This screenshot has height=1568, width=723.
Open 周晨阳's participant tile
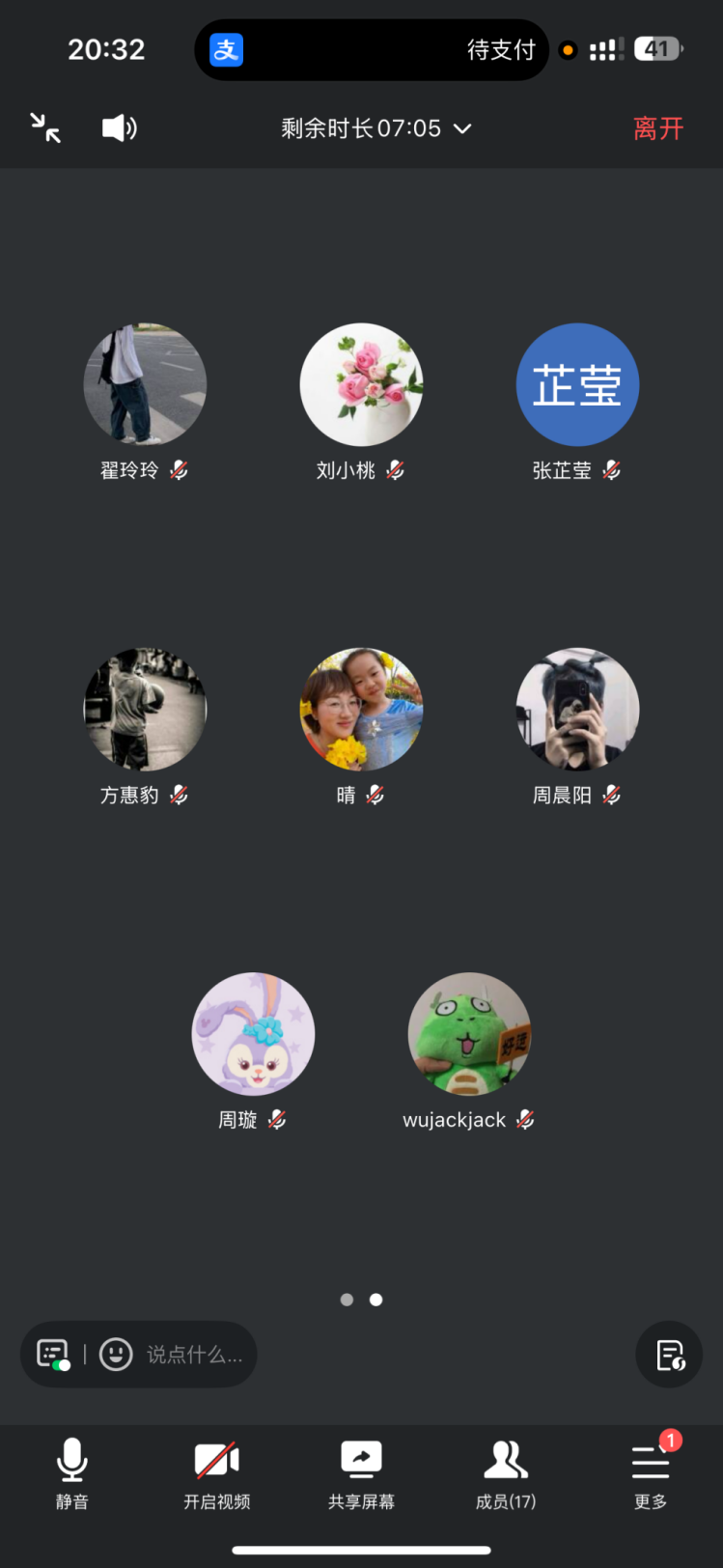point(577,709)
